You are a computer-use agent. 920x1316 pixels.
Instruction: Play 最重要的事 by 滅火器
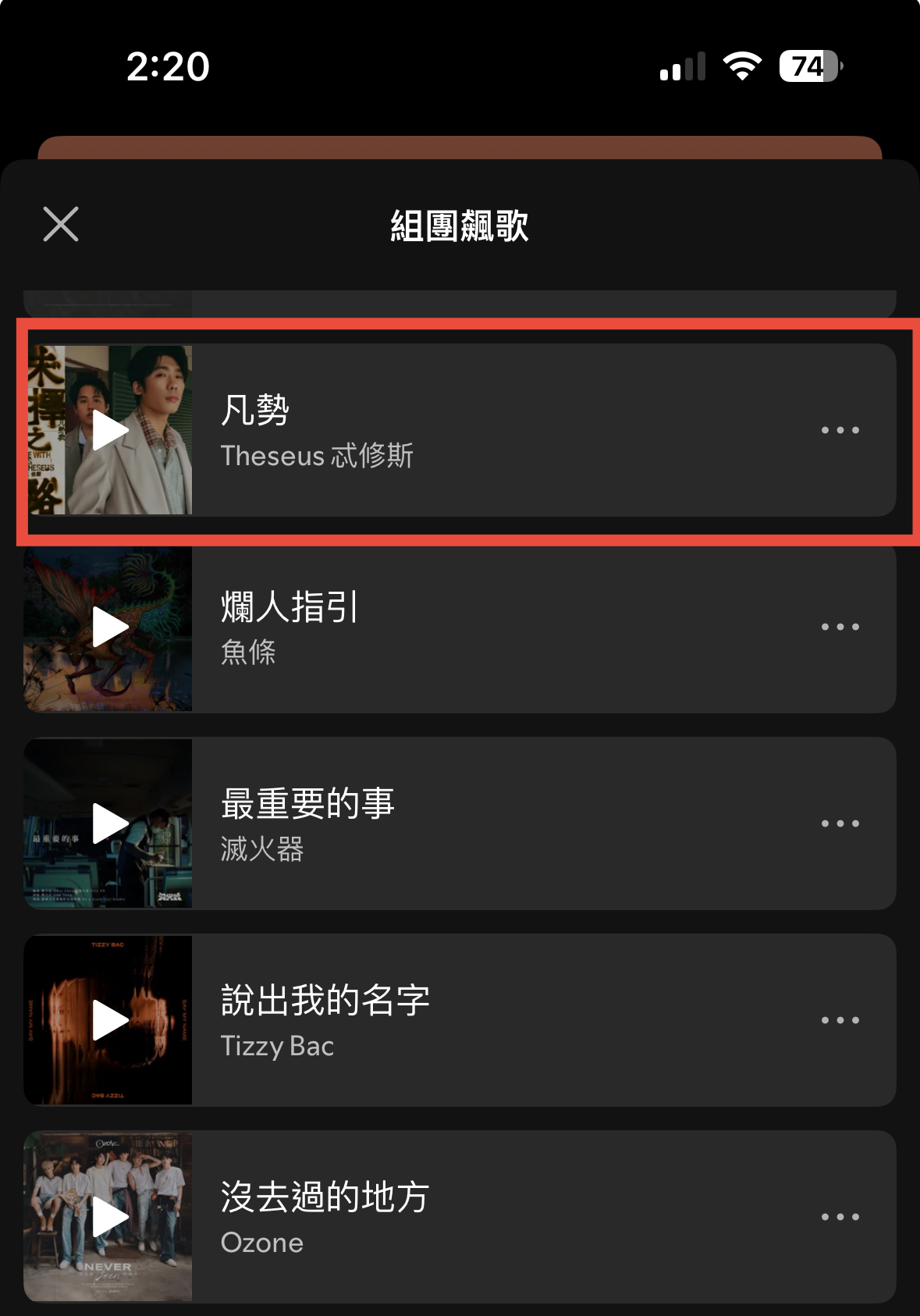[x=109, y=824]
